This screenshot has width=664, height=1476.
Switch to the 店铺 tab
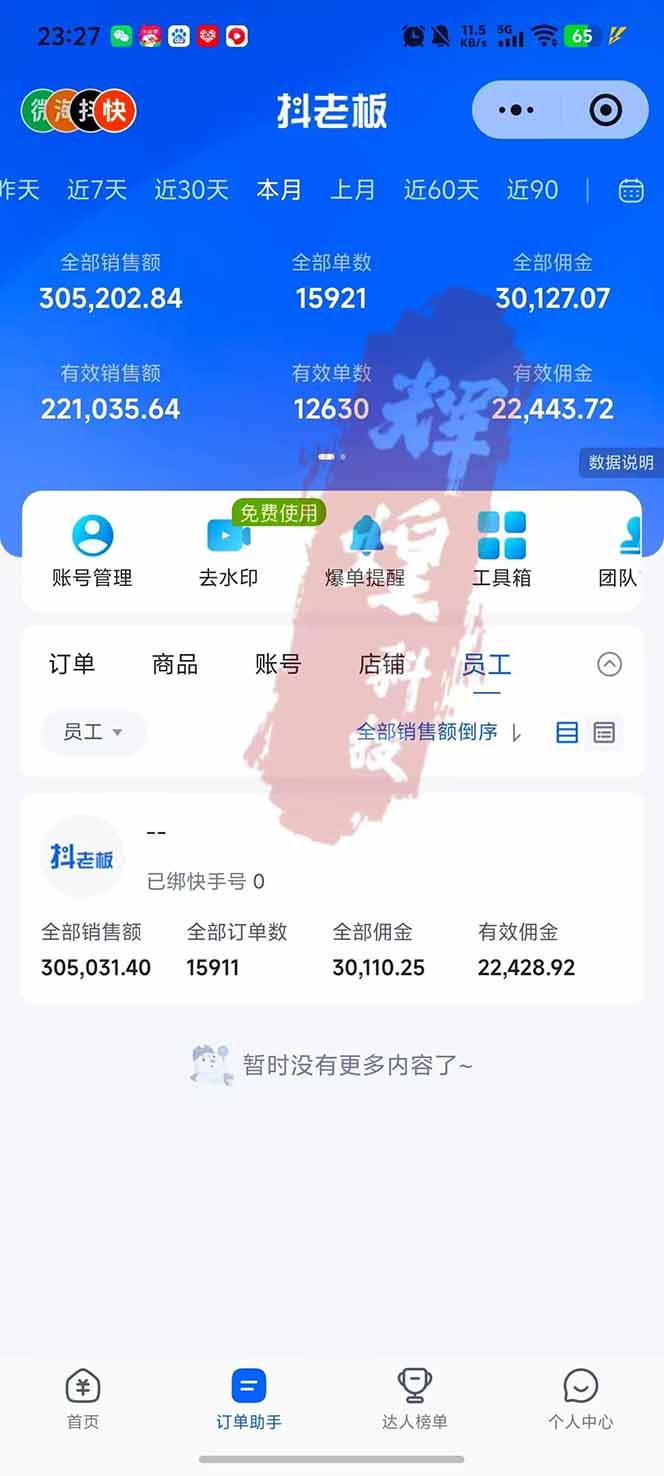pyautogui.click(x=382, y=664)
